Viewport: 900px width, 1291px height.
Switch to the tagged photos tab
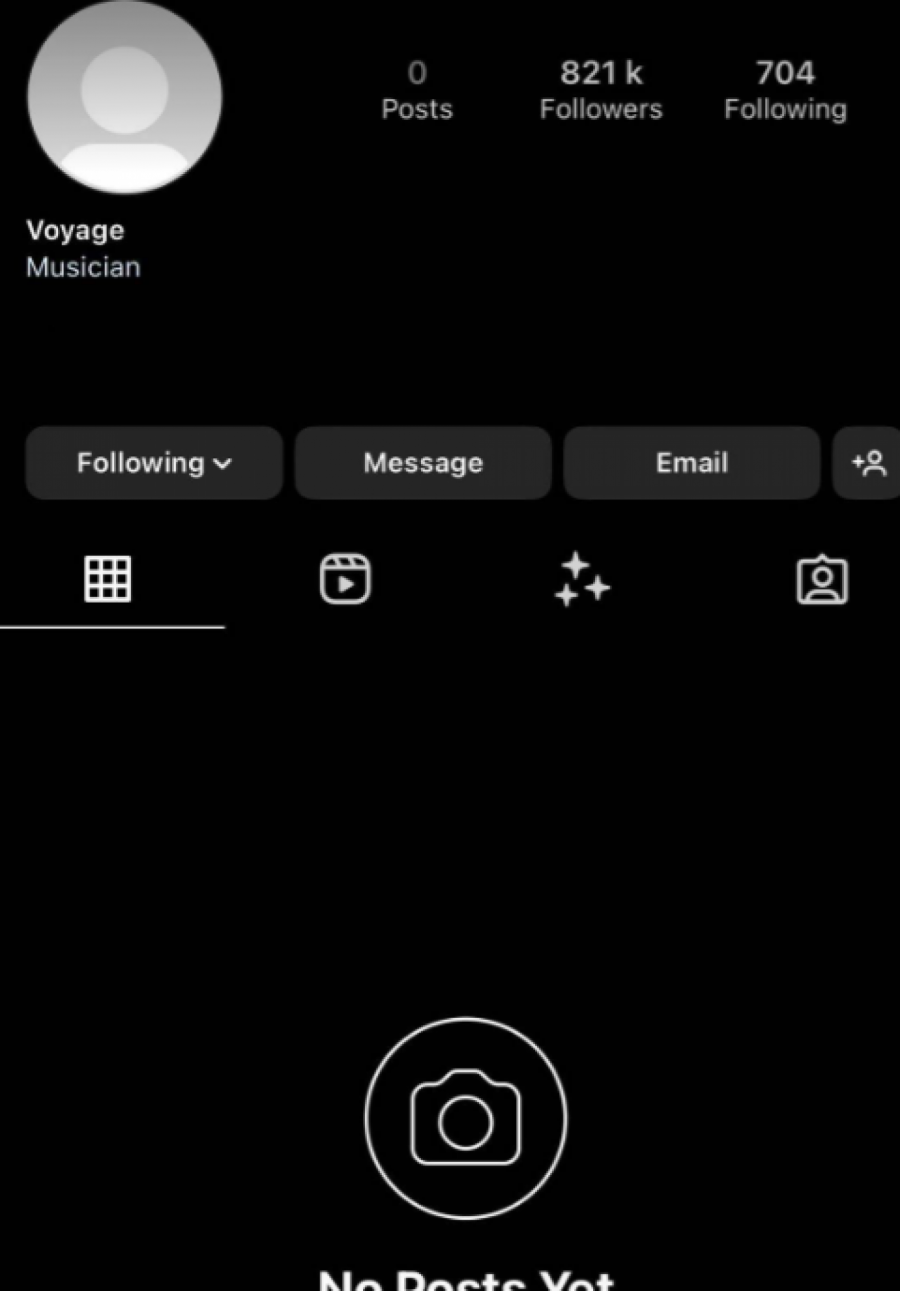click(822, 580)
